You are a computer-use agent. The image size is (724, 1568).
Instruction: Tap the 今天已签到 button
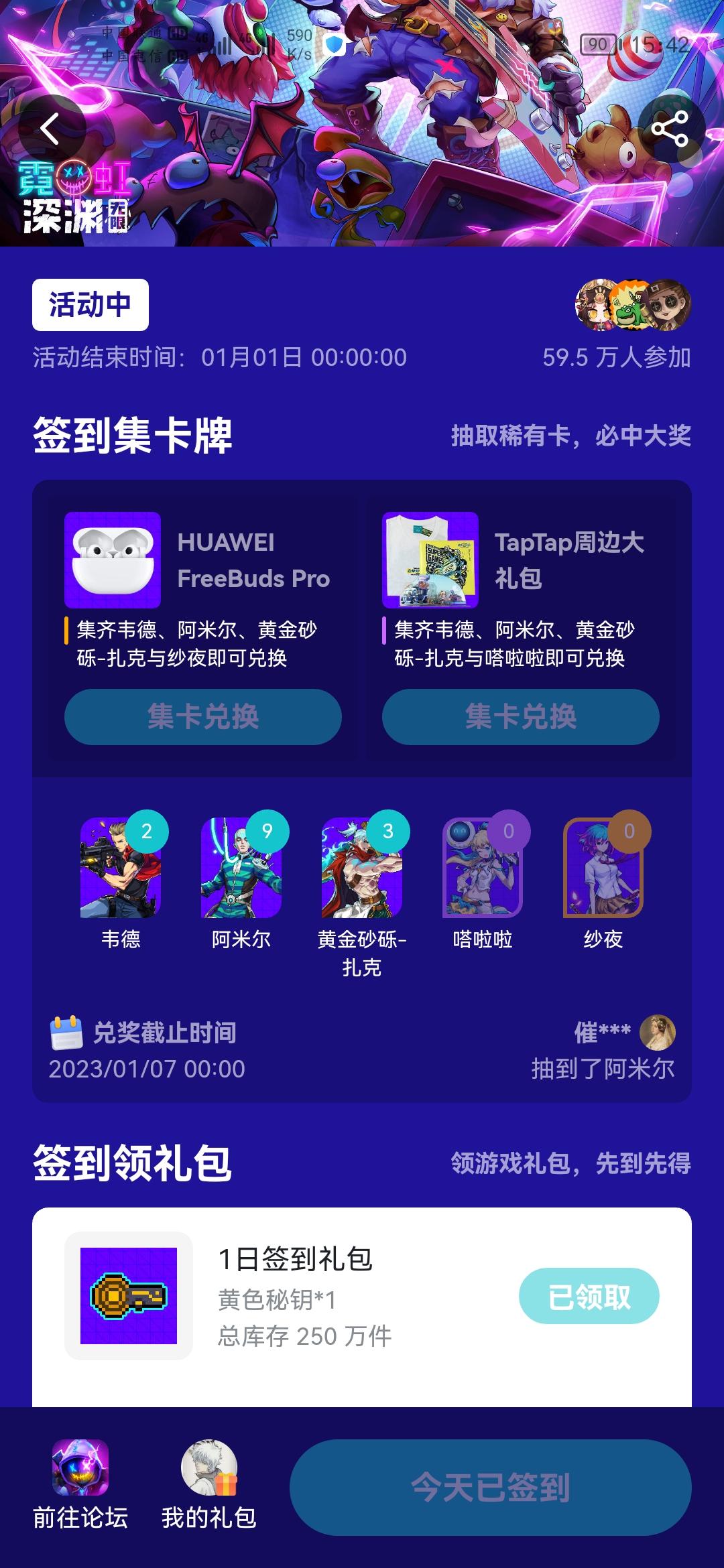tap(491, 1488)
